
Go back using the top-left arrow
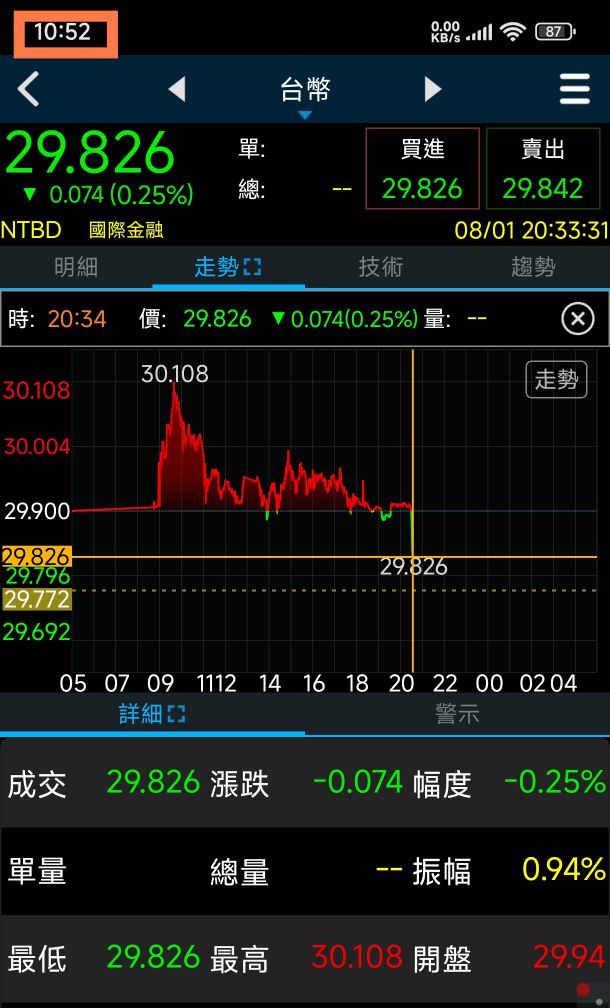click(x=29, y=90)
